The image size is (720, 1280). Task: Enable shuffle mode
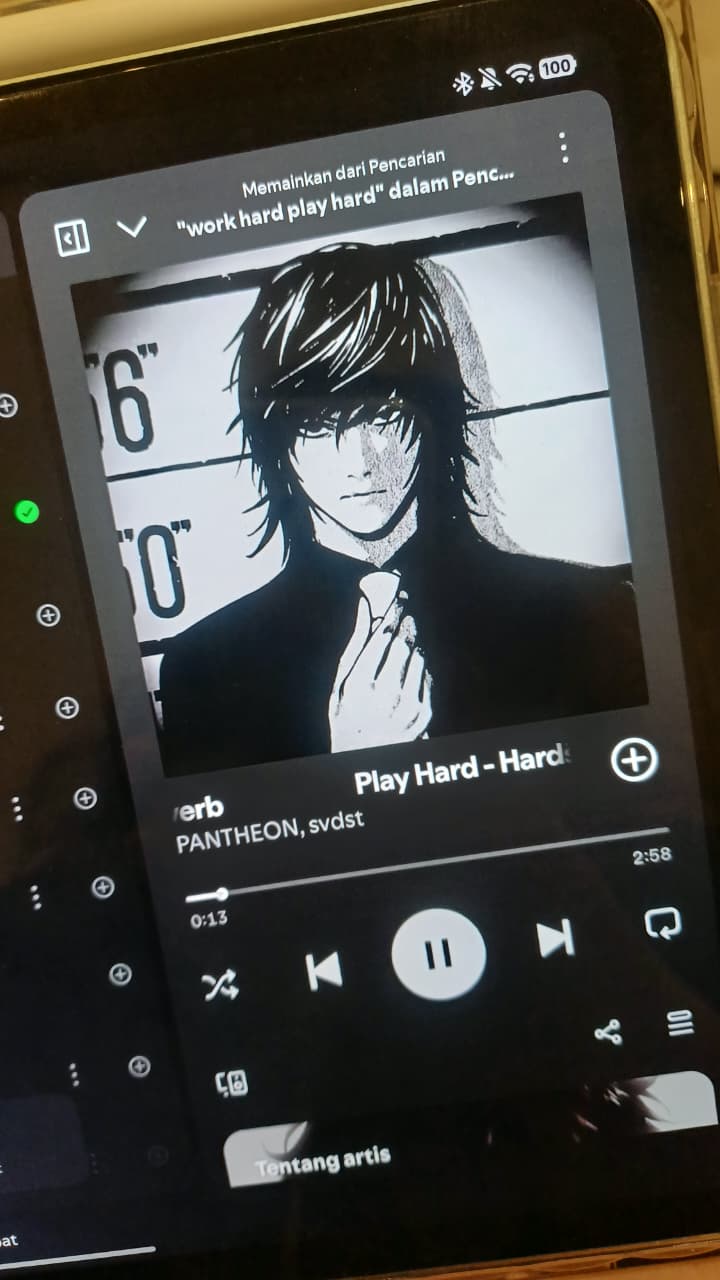click(220, 987)
